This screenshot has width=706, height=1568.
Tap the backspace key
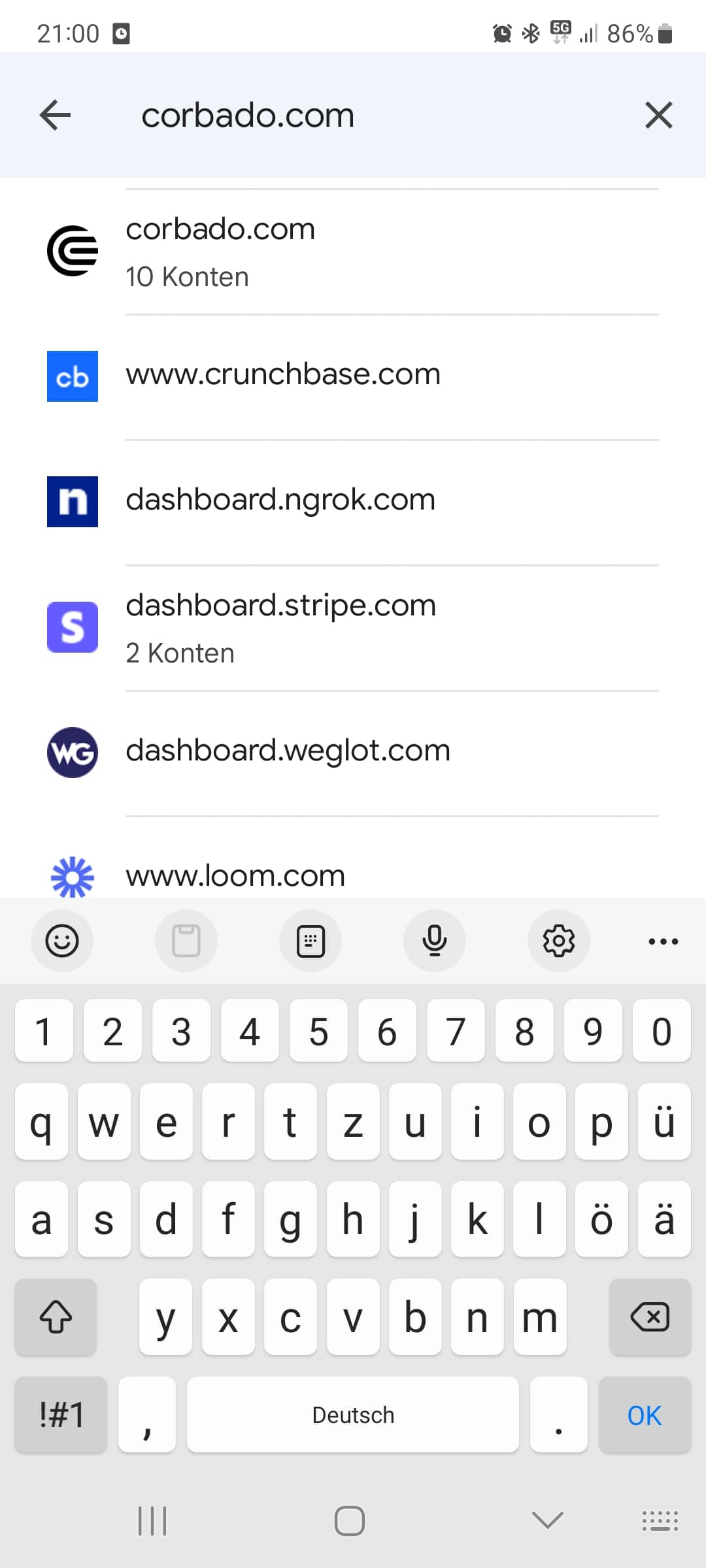coord(650,1316)
